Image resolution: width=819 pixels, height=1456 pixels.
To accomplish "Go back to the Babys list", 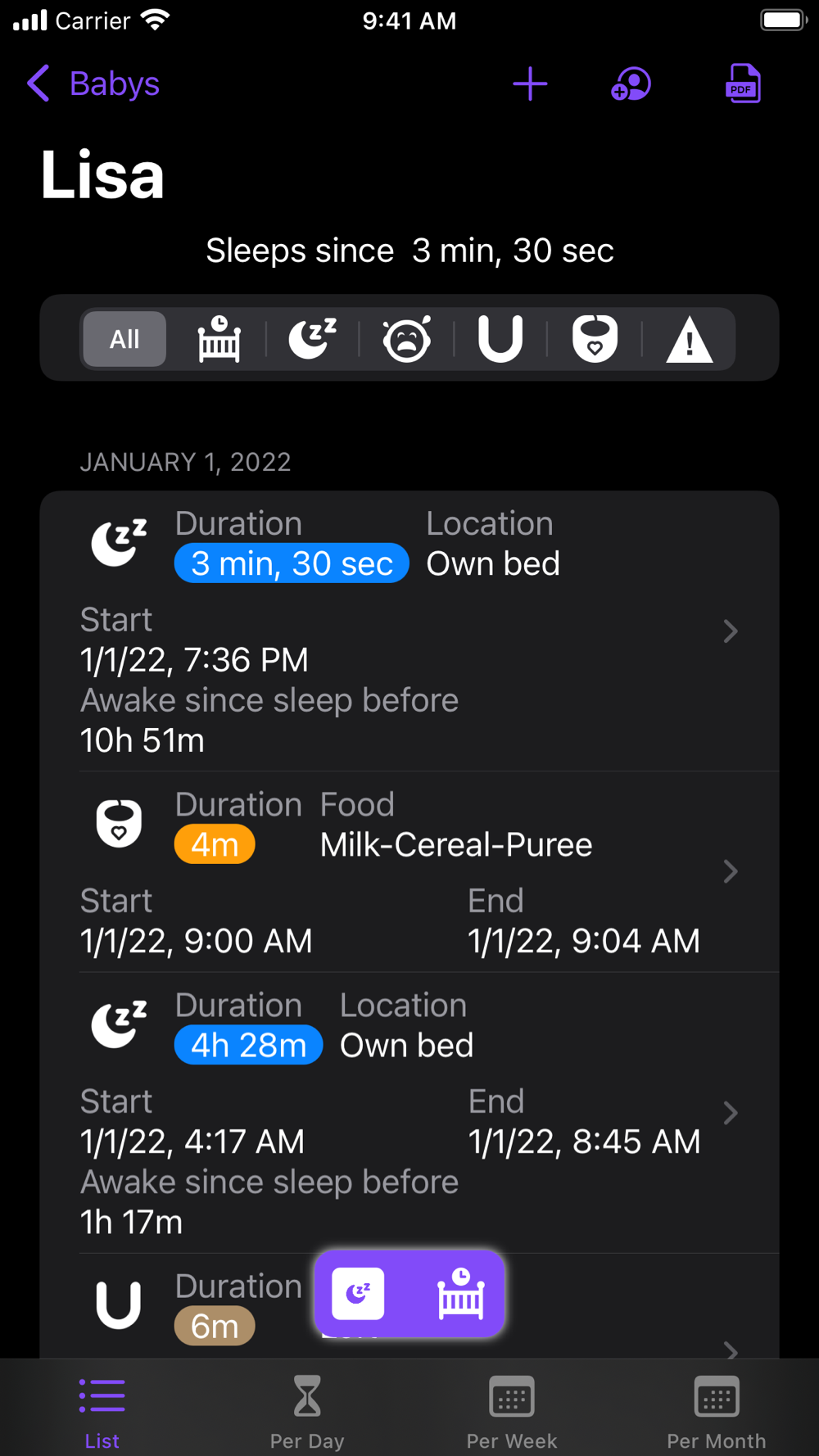I will (93, 84).
